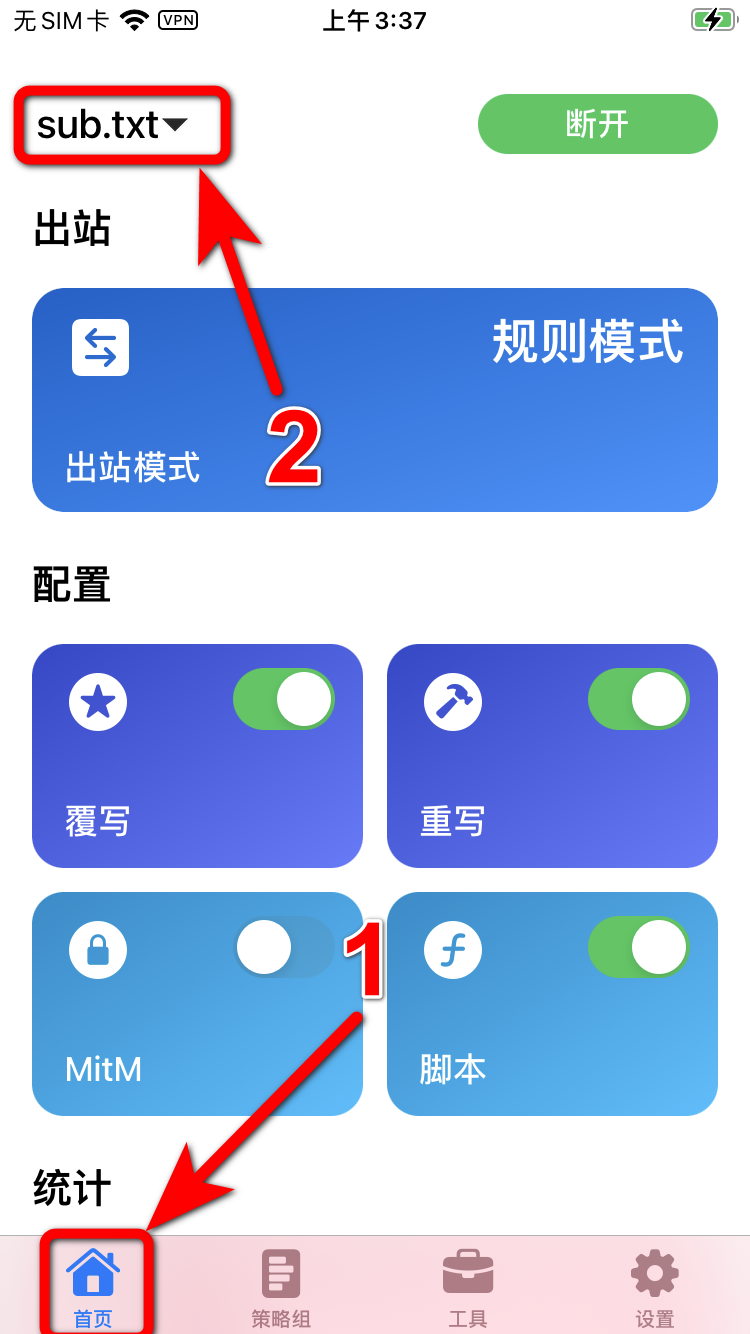Open the 出站模式 rule mode card

[374, 400]
